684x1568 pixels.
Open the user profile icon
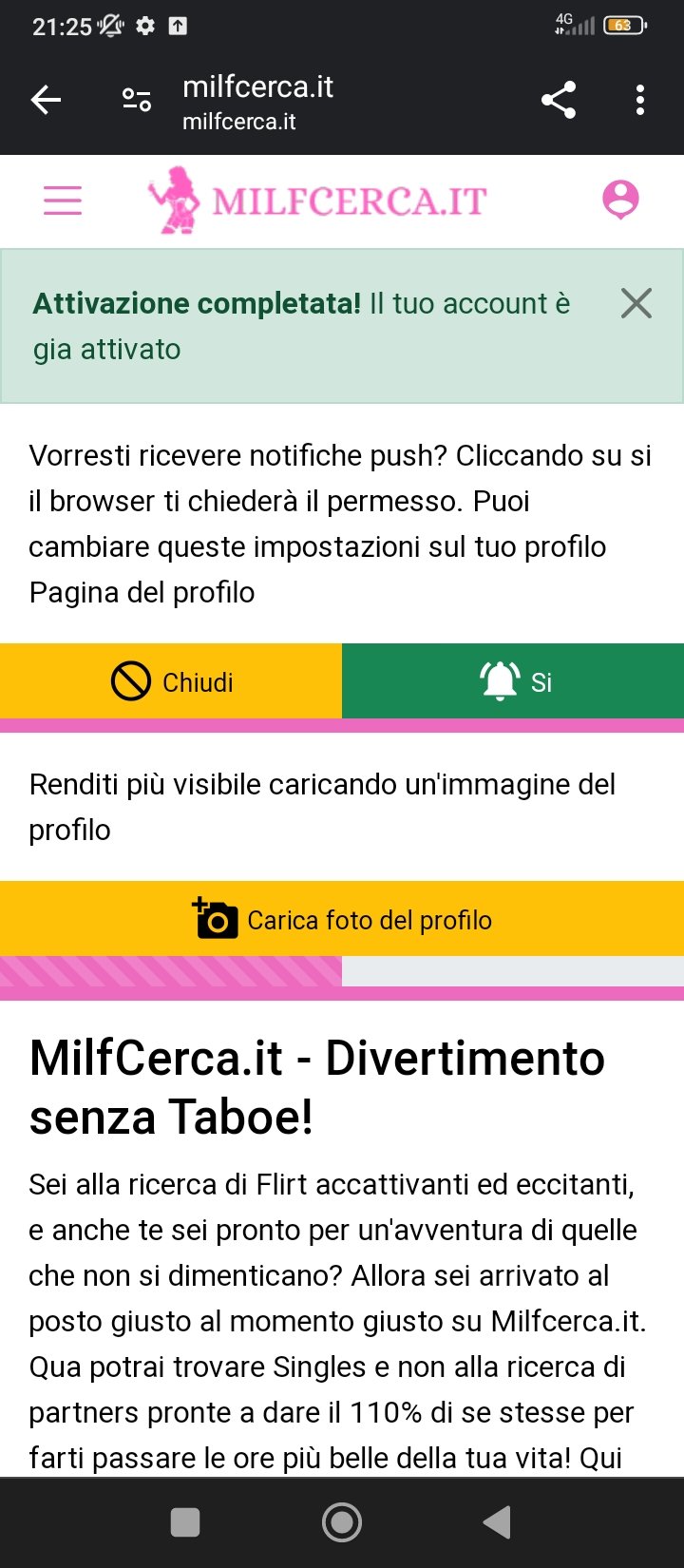pos(620,200)
